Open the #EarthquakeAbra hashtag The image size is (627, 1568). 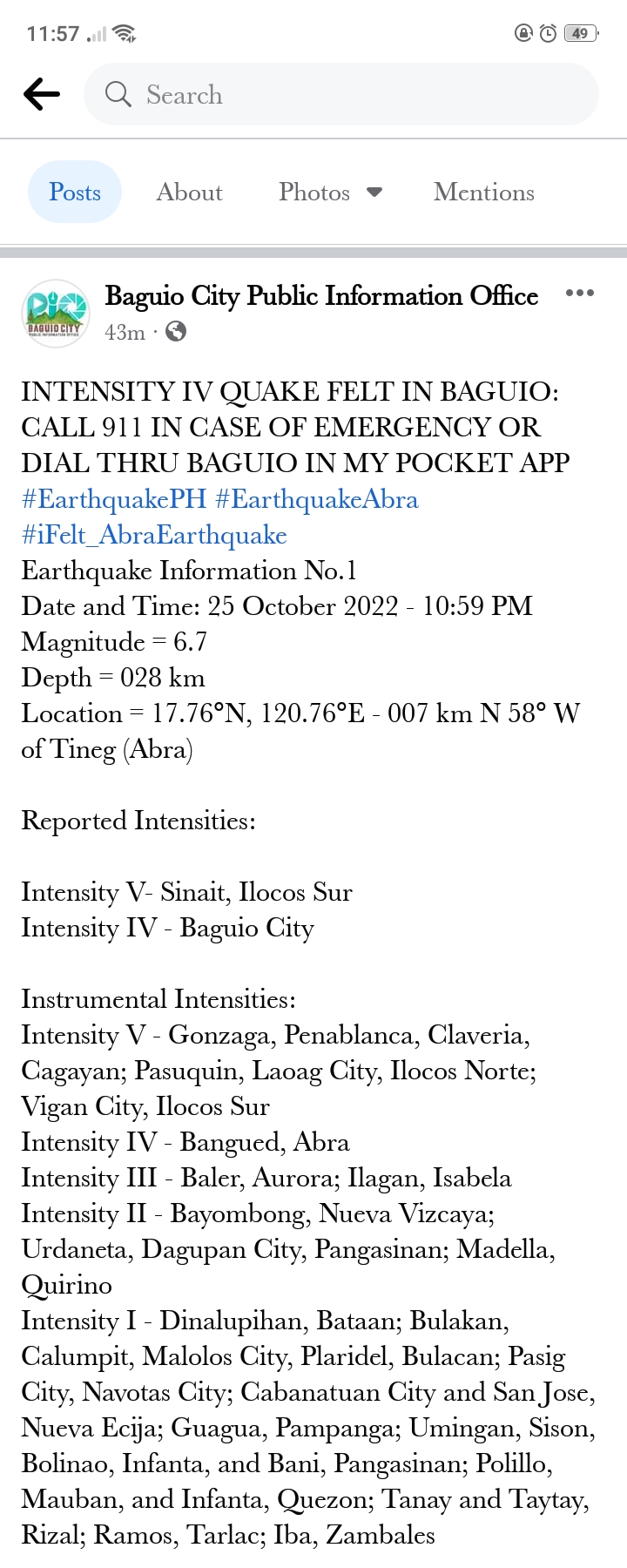tap(317, 499)
